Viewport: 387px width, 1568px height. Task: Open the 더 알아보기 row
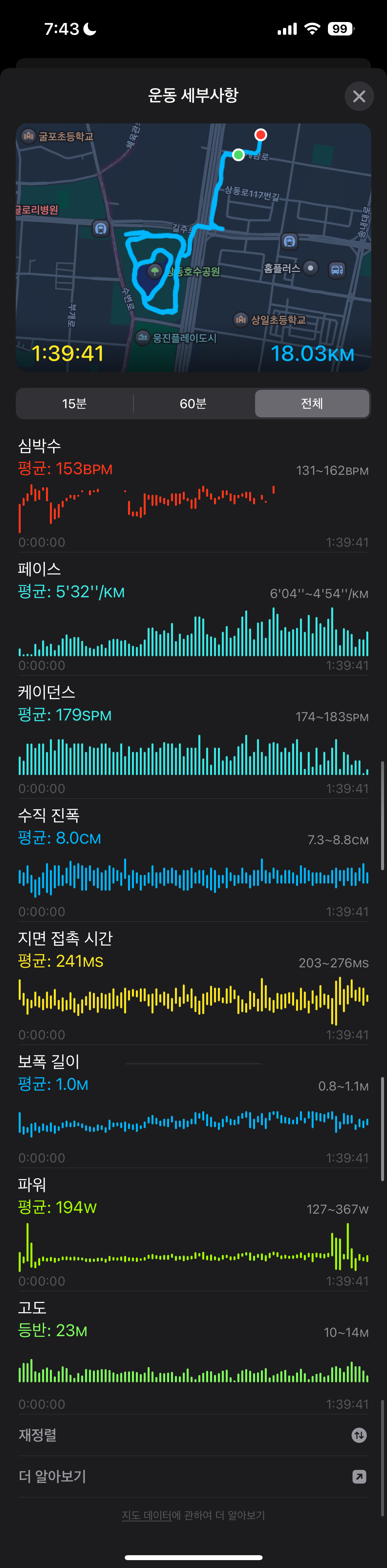[x=193, y=1477]
